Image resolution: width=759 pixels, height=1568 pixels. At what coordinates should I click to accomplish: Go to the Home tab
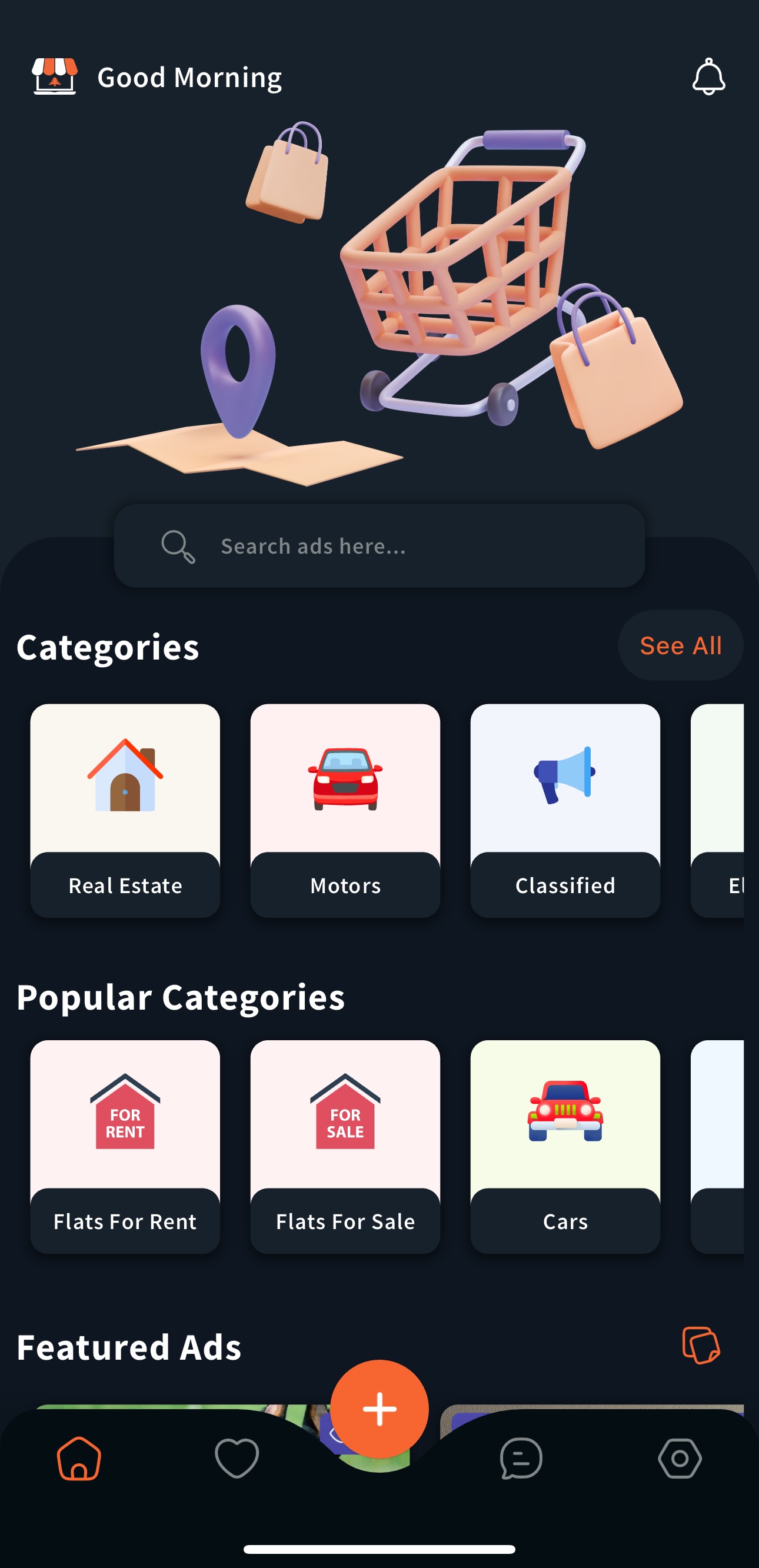pos(79,1459)
